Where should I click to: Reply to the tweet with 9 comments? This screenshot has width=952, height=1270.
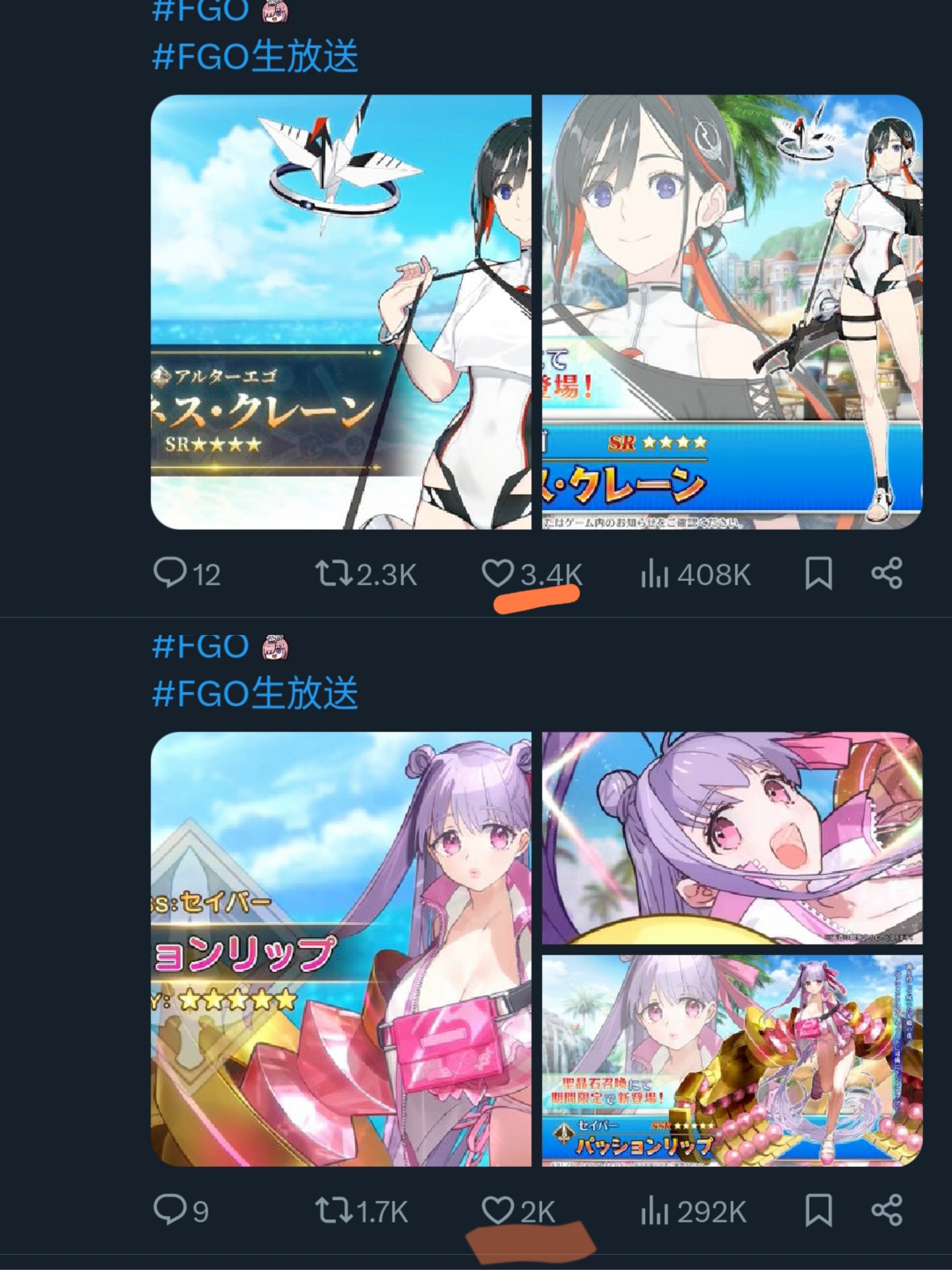point(171,1210)
